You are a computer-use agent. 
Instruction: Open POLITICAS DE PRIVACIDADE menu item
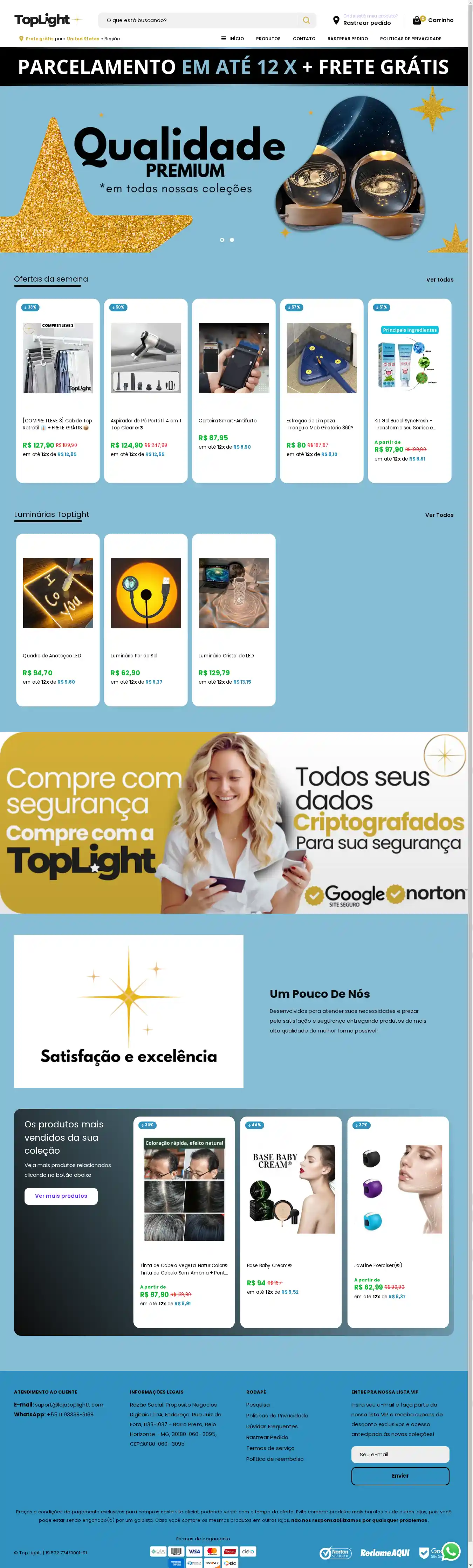410,38
